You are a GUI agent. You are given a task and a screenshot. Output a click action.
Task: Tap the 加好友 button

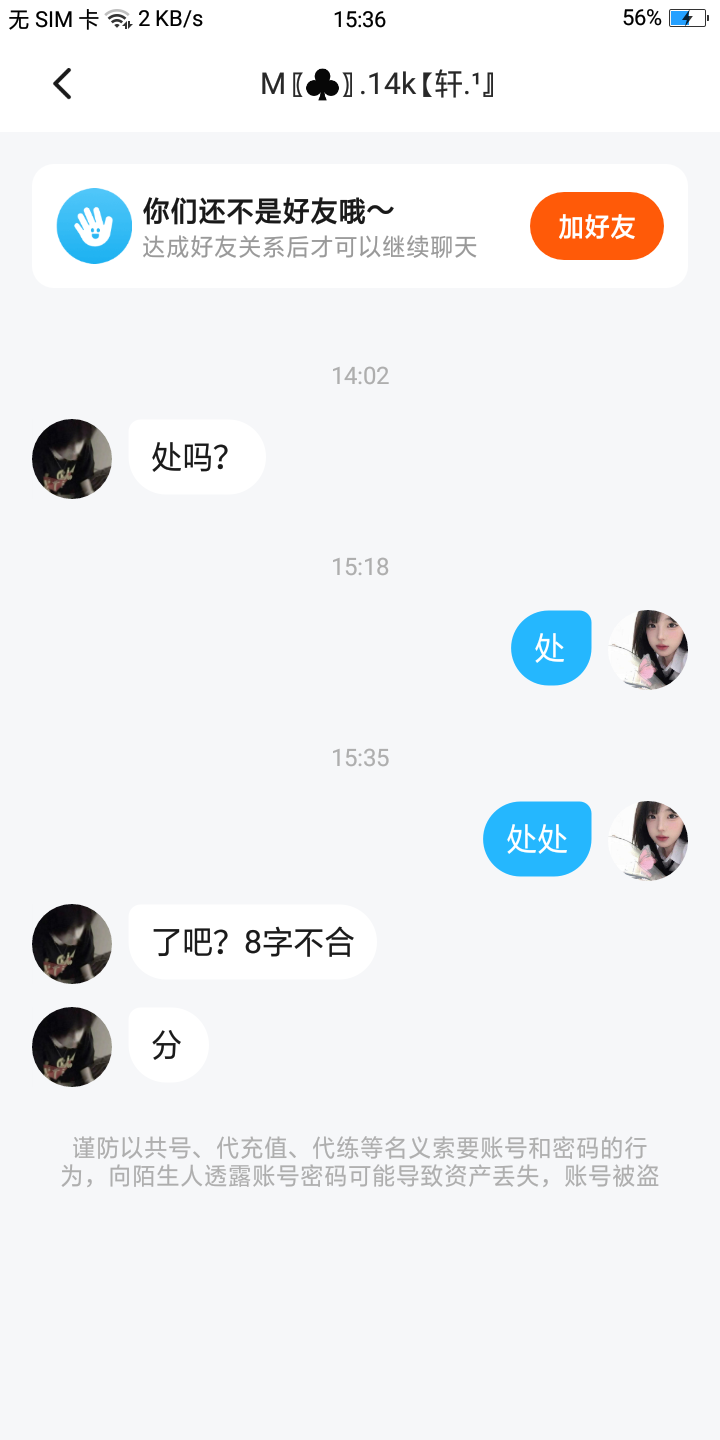[596, 226]
